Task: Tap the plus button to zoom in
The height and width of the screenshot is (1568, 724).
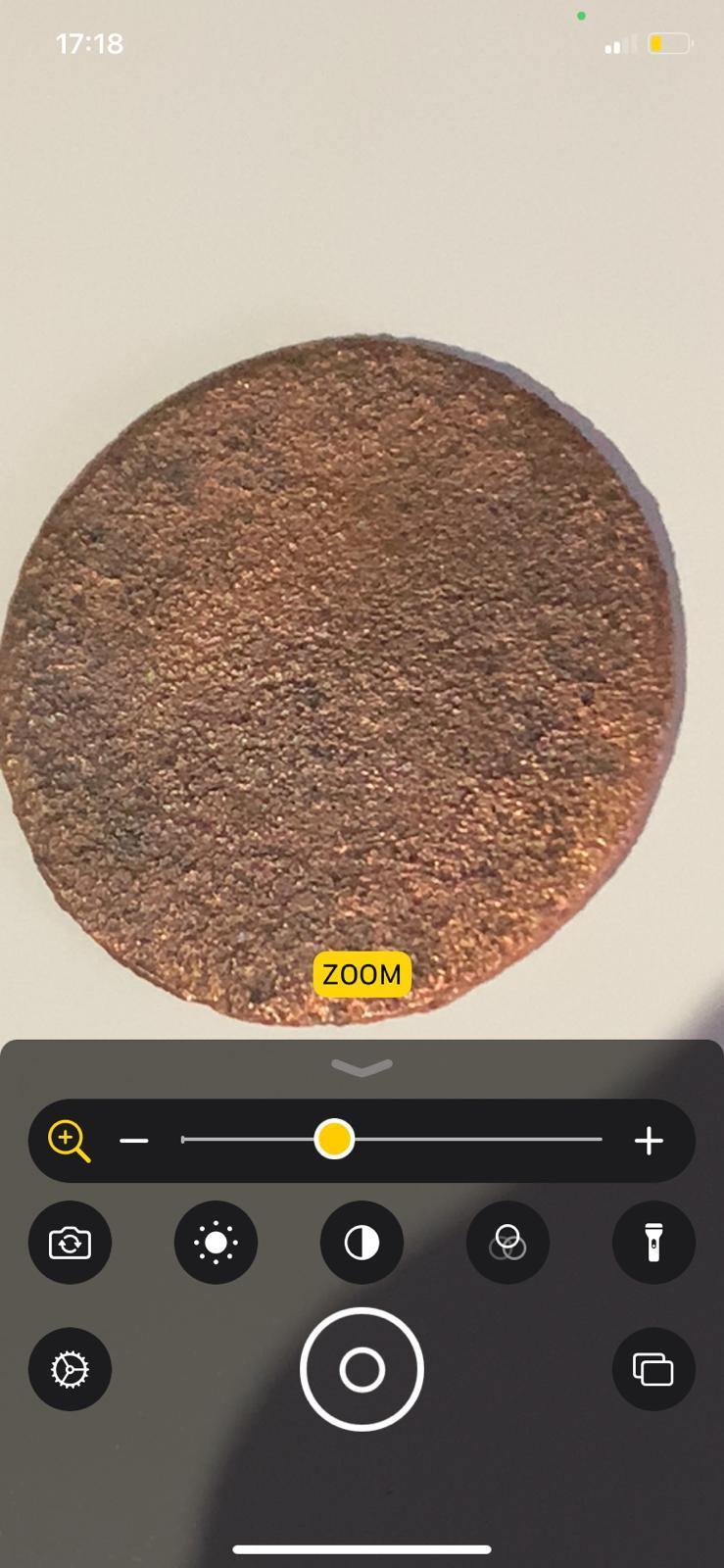Action: (649, 1141)
